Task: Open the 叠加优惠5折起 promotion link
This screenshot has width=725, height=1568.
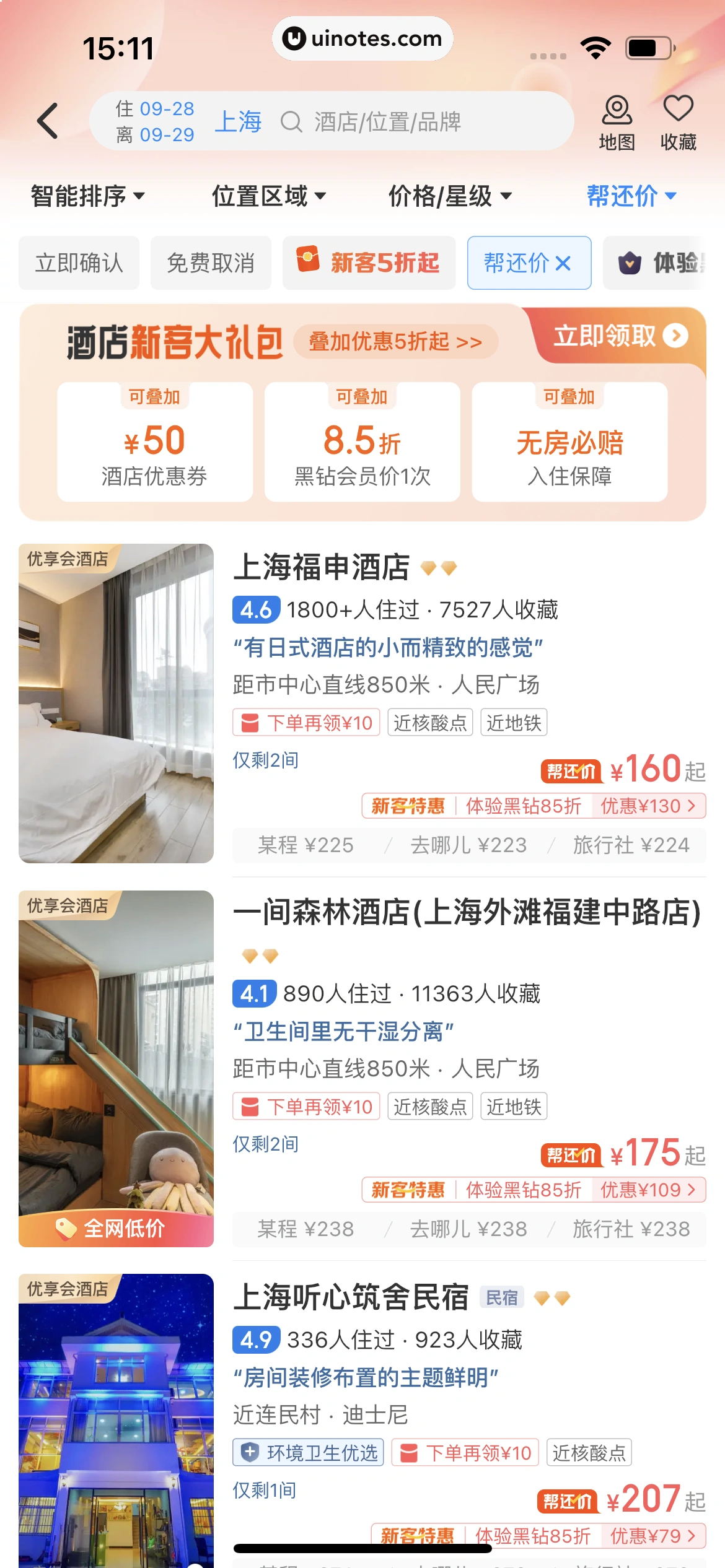Action: (x=395, y=342)
